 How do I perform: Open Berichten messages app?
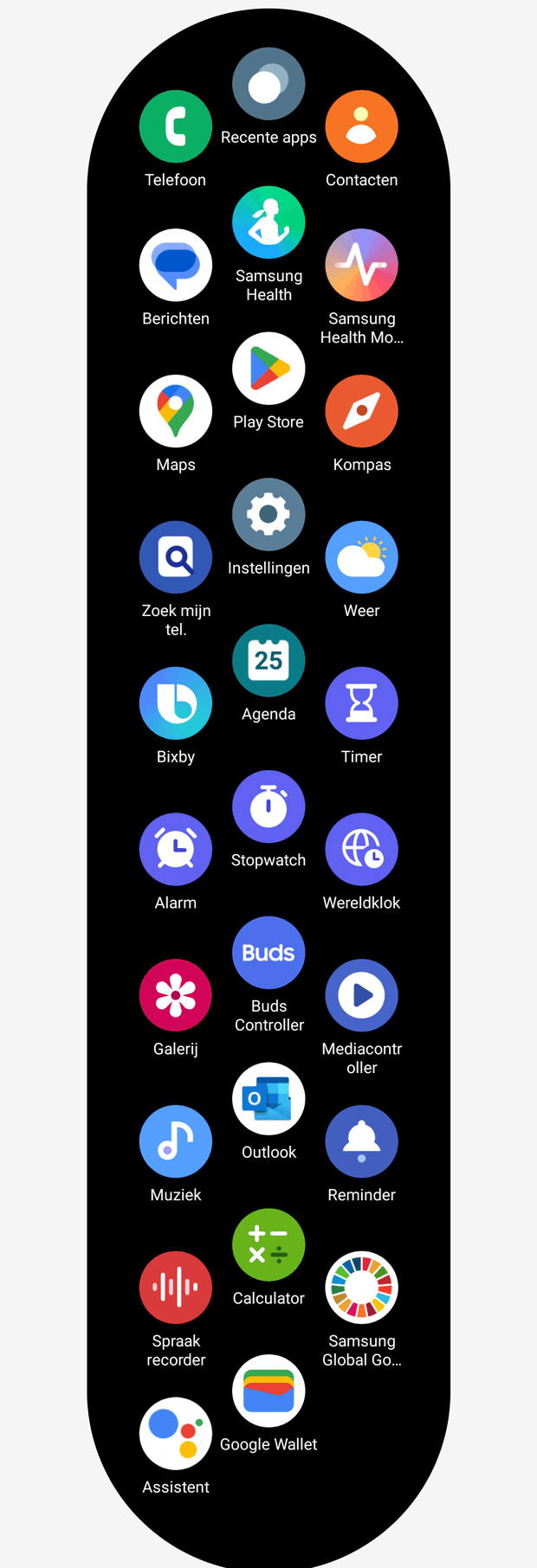(176, 265)
